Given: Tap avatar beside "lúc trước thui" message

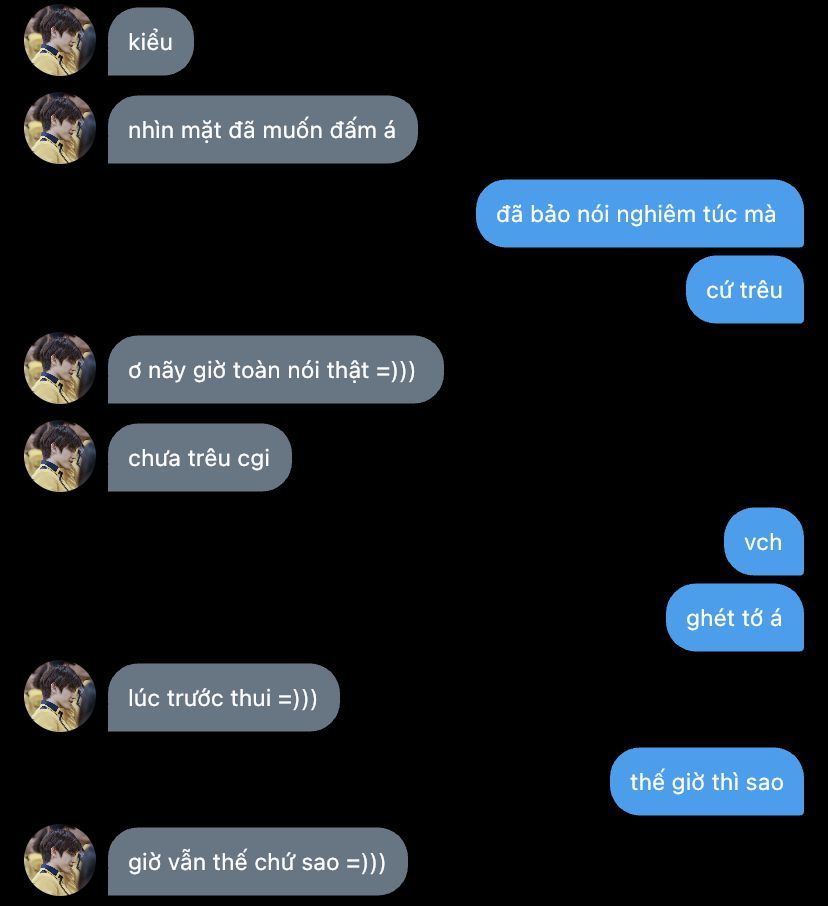Looking at the screenshot, I should [59, 697].
